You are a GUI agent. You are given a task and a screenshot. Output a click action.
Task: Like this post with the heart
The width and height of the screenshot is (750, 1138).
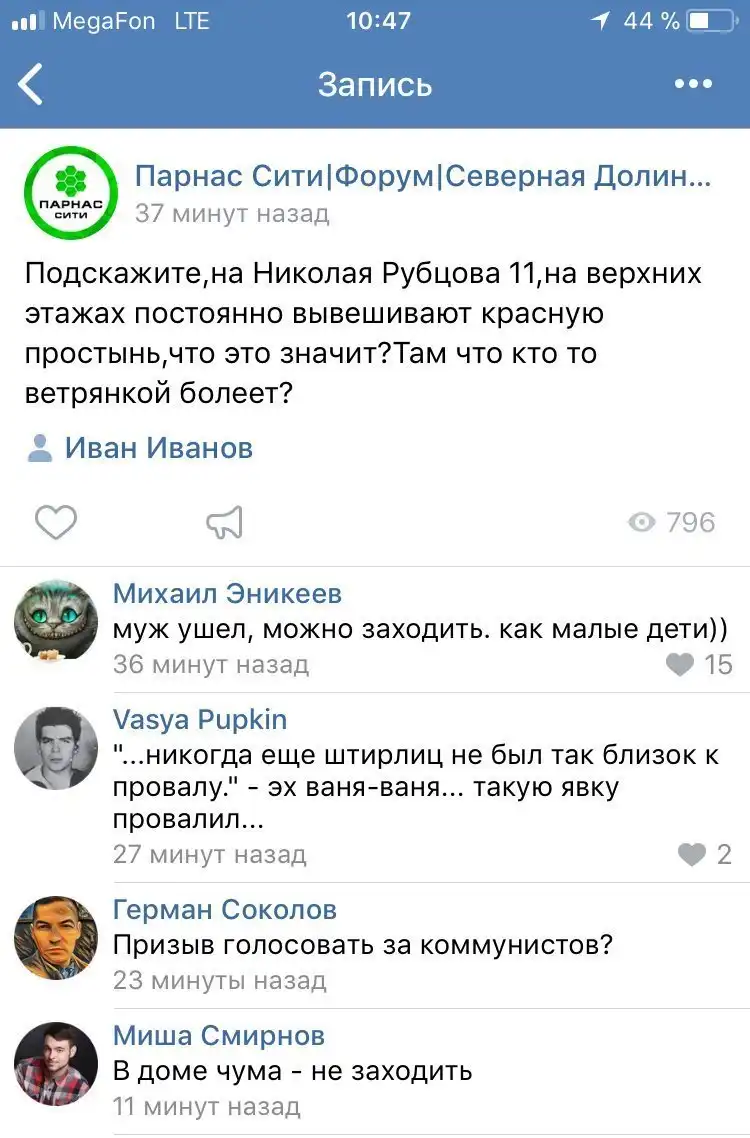56,522
